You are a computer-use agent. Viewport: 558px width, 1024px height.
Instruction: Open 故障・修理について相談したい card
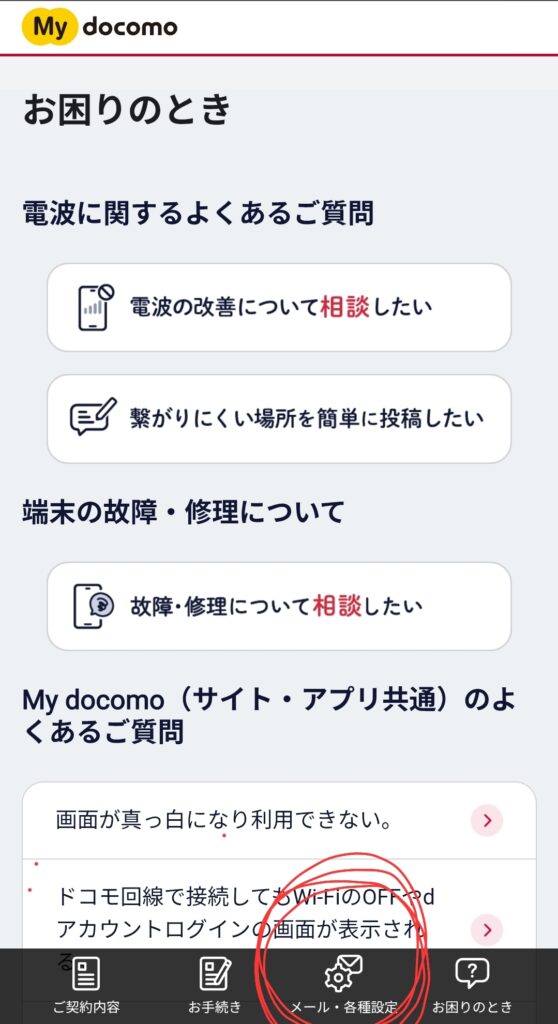279,606
